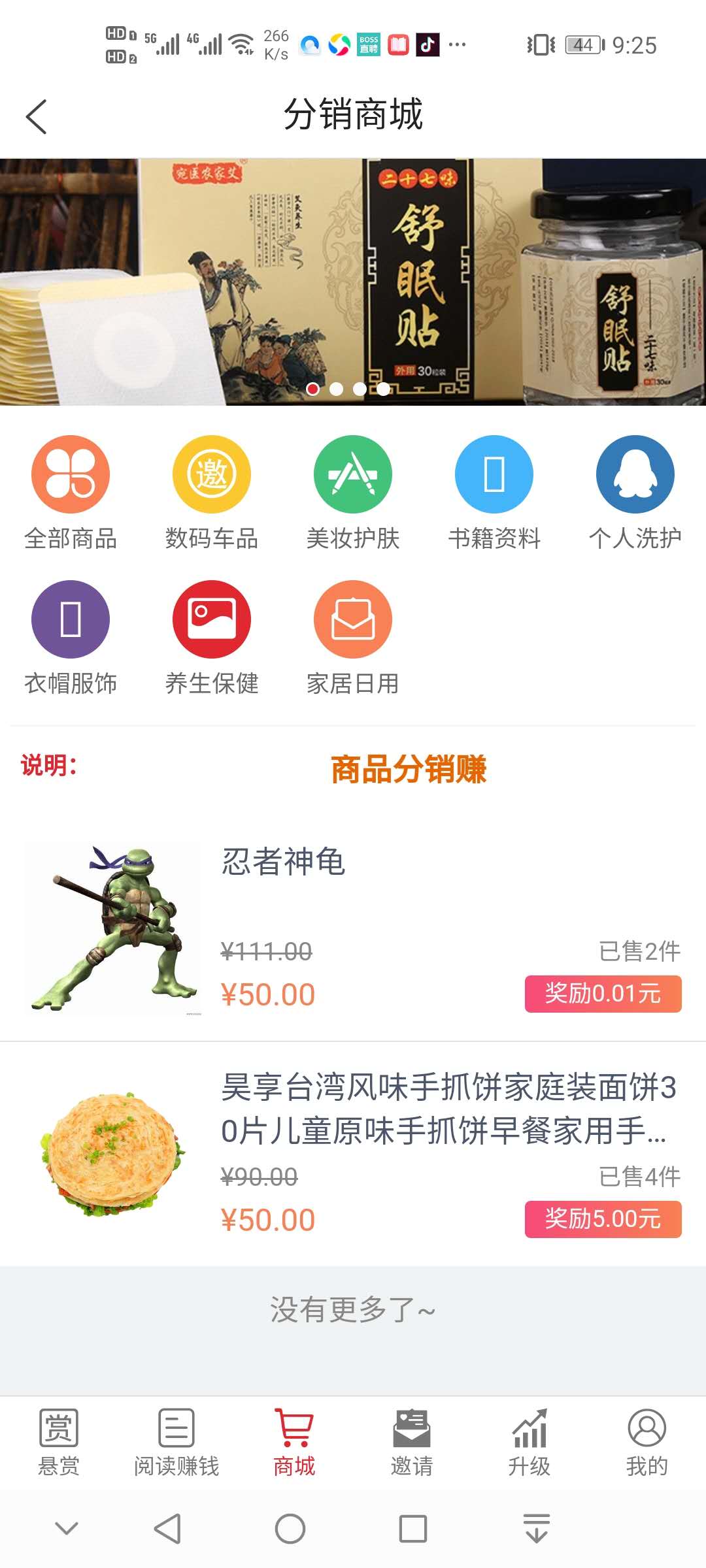Open the 舒眠贴 promotional banner
The height and width of the screenshot is (1568, 706).
point(353,282)
